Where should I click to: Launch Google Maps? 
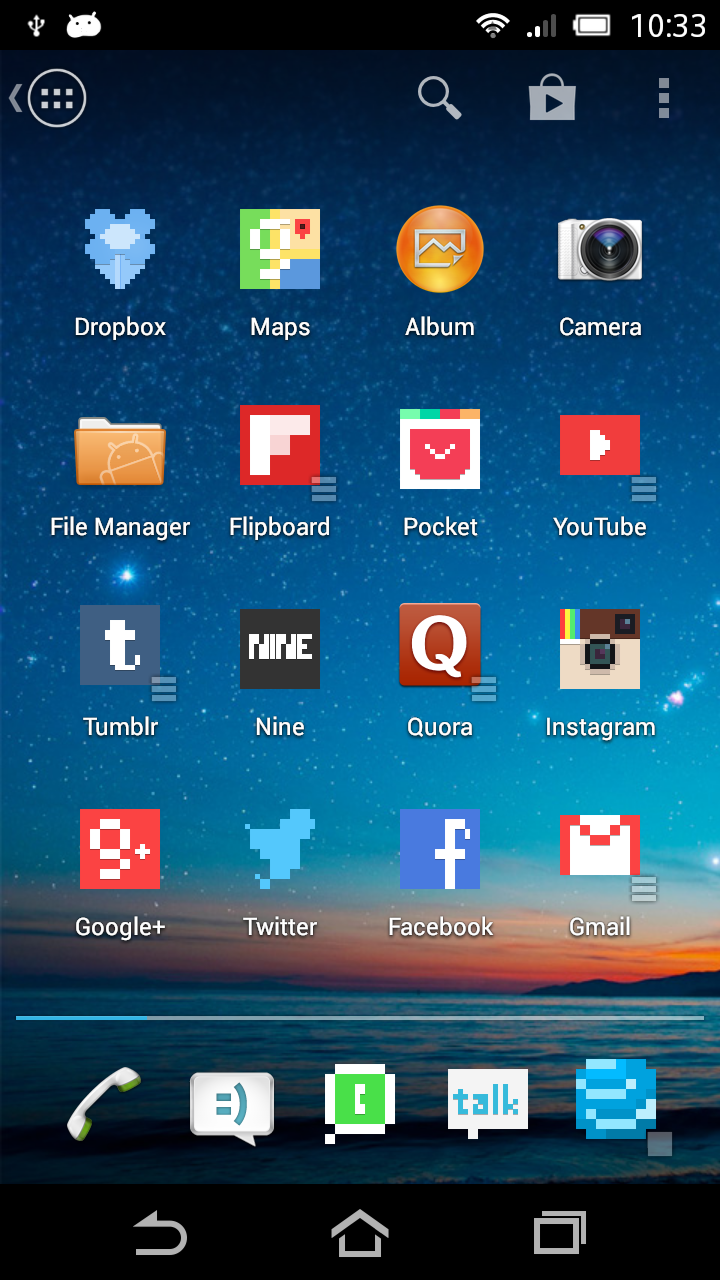tap(280, 250)
